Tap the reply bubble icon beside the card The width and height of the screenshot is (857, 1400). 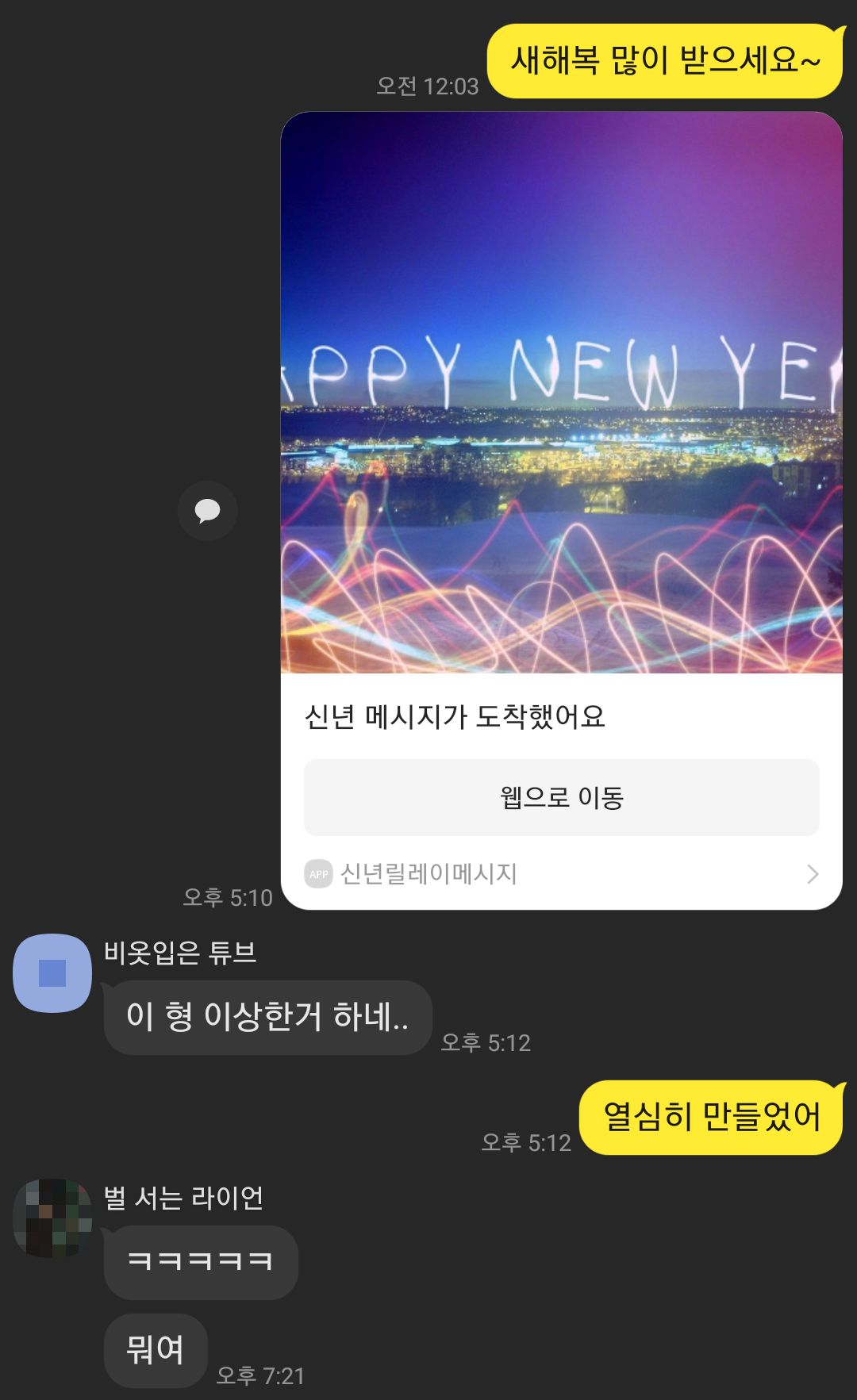pos(207,511)
